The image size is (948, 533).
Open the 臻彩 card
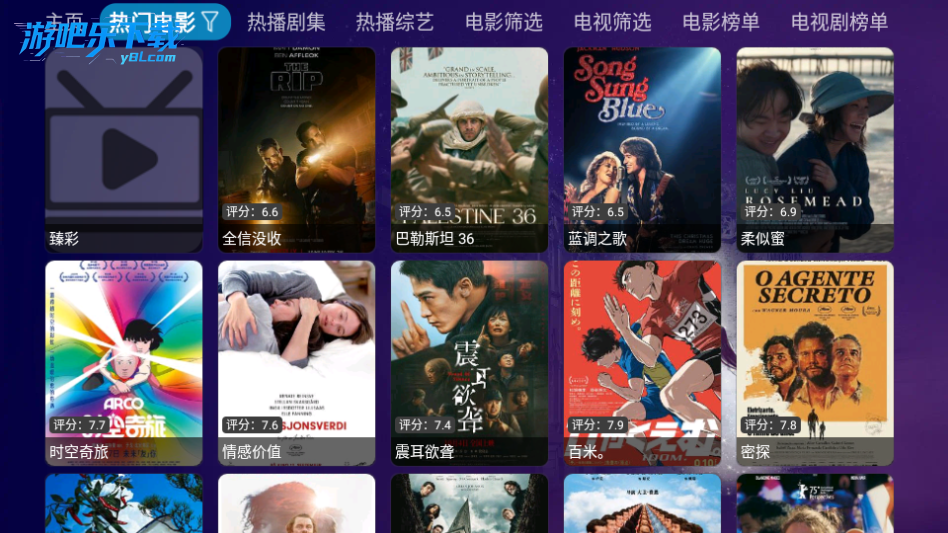click(x=124, y=149)
